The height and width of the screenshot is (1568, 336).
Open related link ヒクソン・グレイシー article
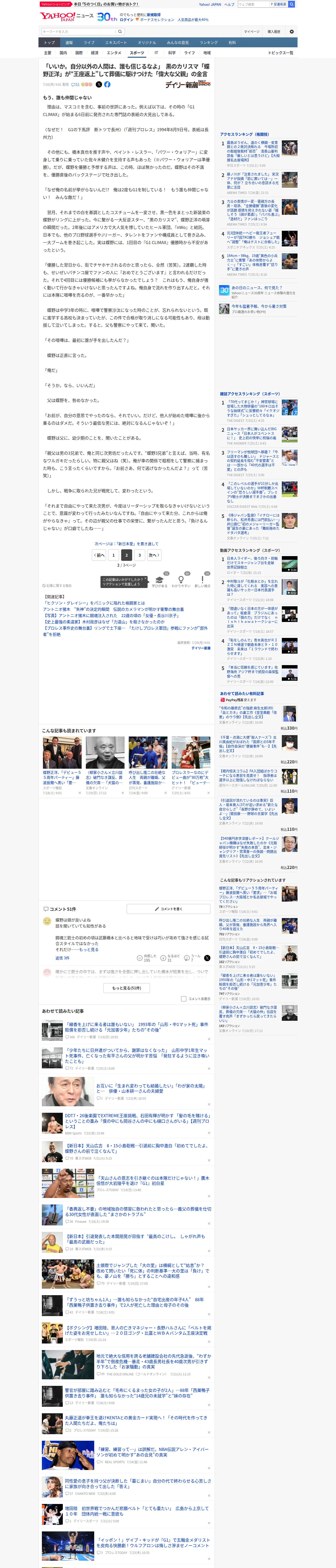point(94,603)
